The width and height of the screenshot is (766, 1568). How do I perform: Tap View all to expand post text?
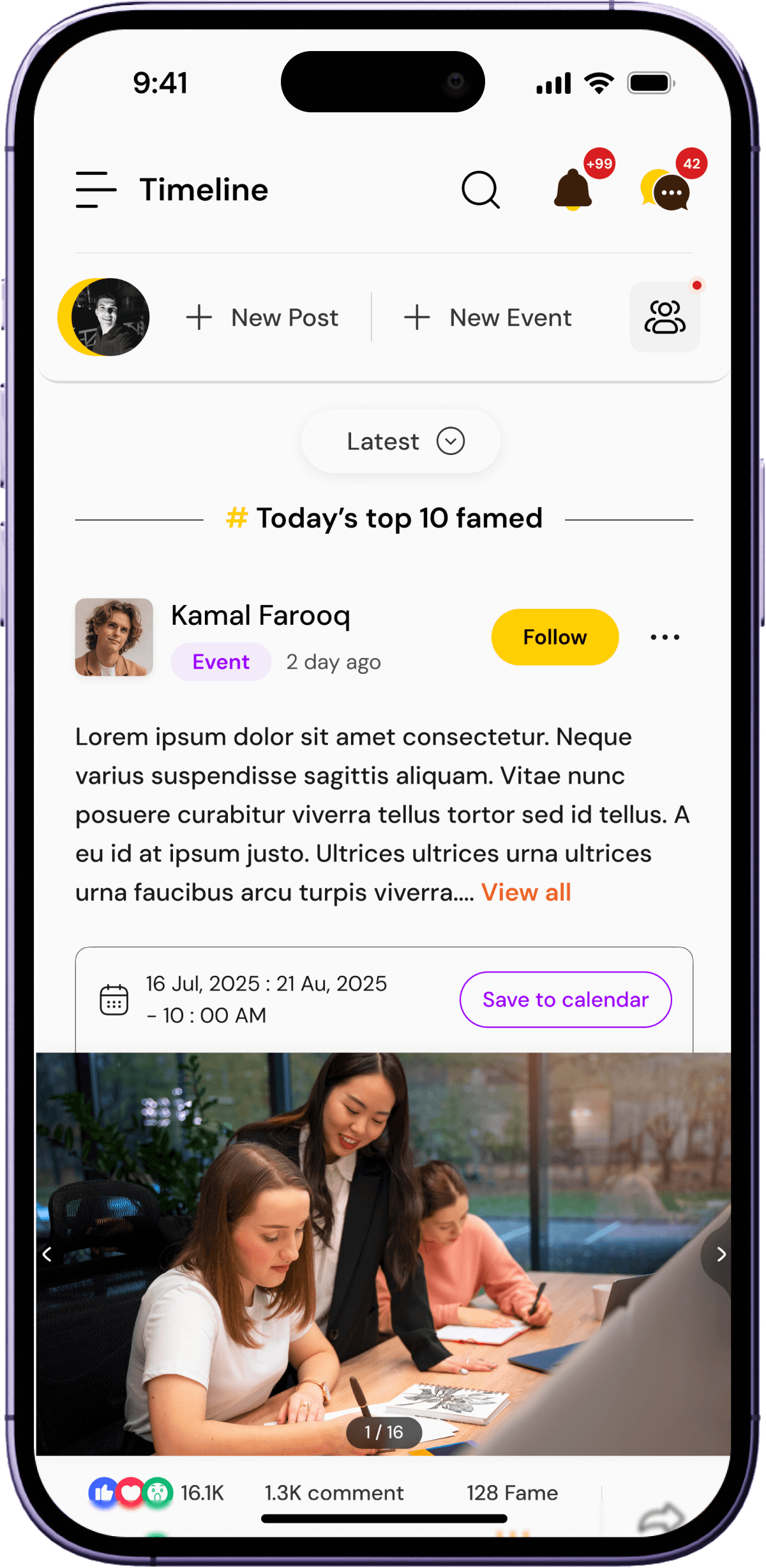pos(526,892)
